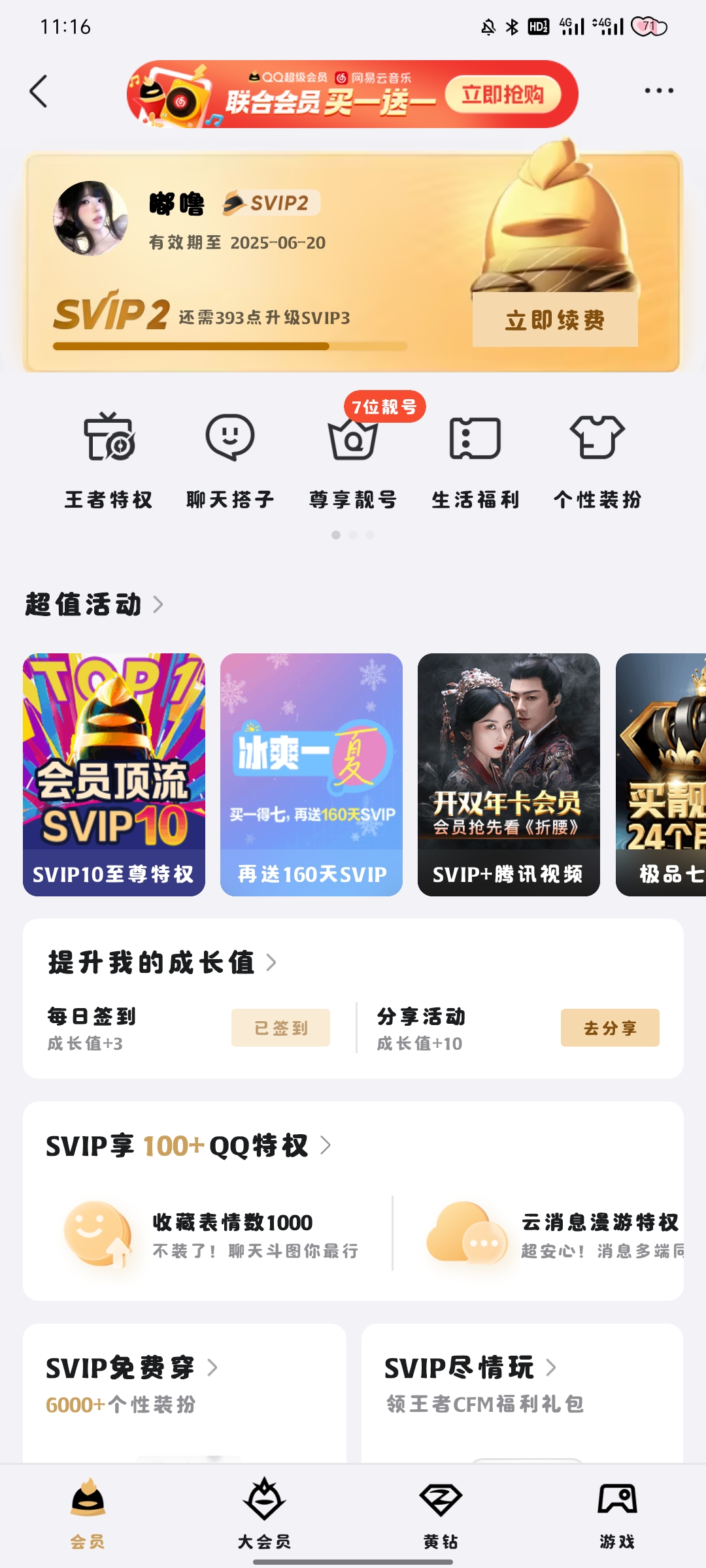This screenshot has height=1568, width=706.
Task: Go back using the top-left arrow
Action: pos(39,91)
